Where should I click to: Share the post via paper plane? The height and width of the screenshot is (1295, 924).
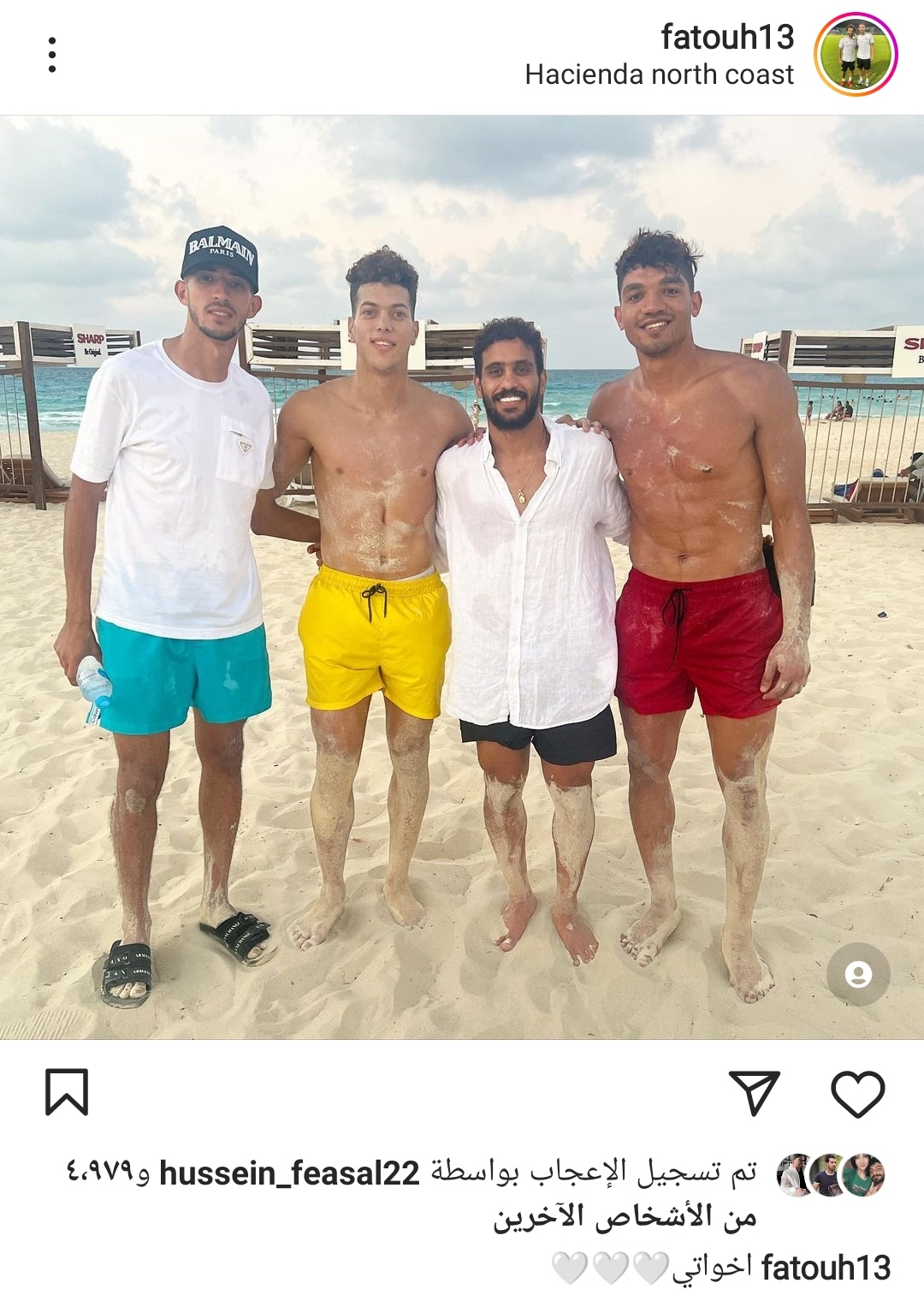[x=755, y=1093]
